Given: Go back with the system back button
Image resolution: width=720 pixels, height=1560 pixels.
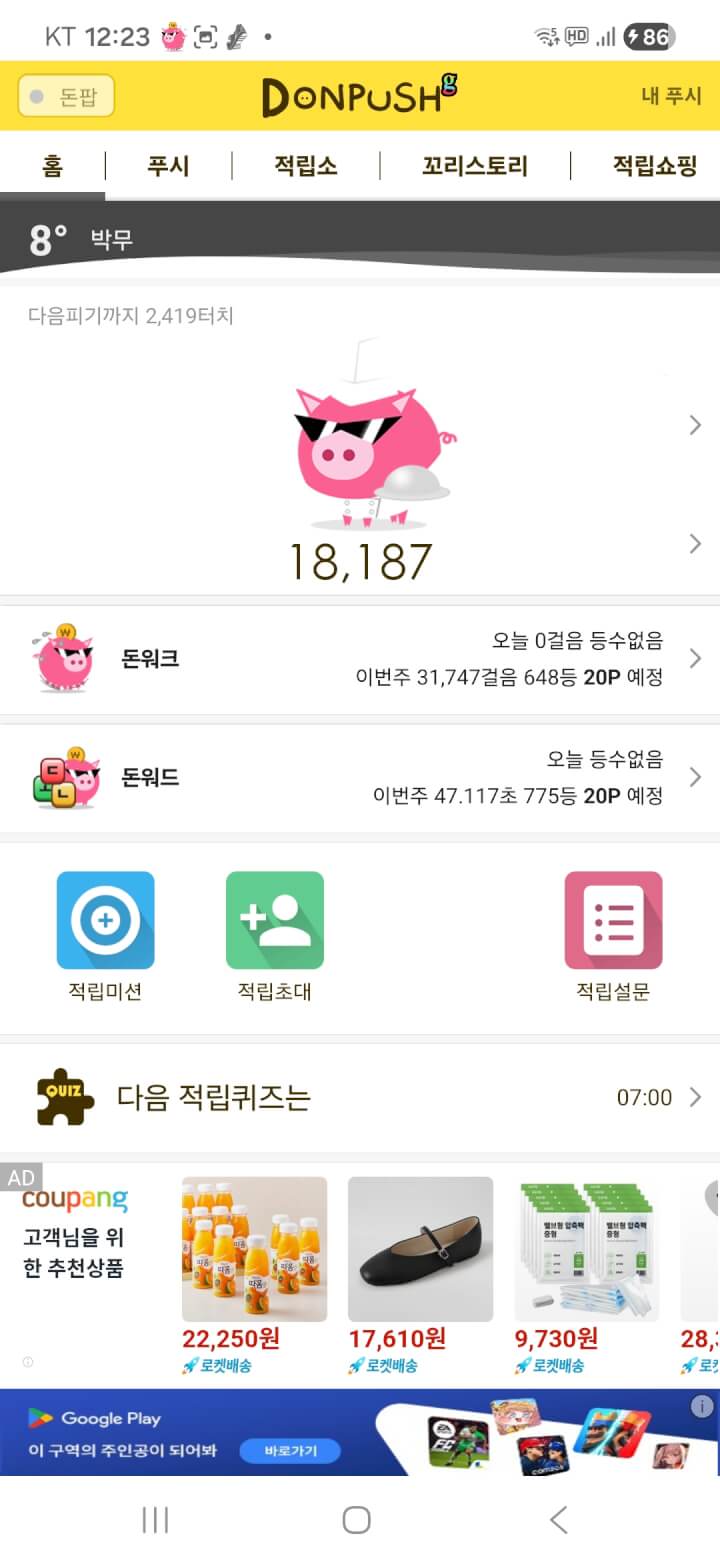Looking at the screenshot, I should pyautogui.click(x=558, y=1520).
